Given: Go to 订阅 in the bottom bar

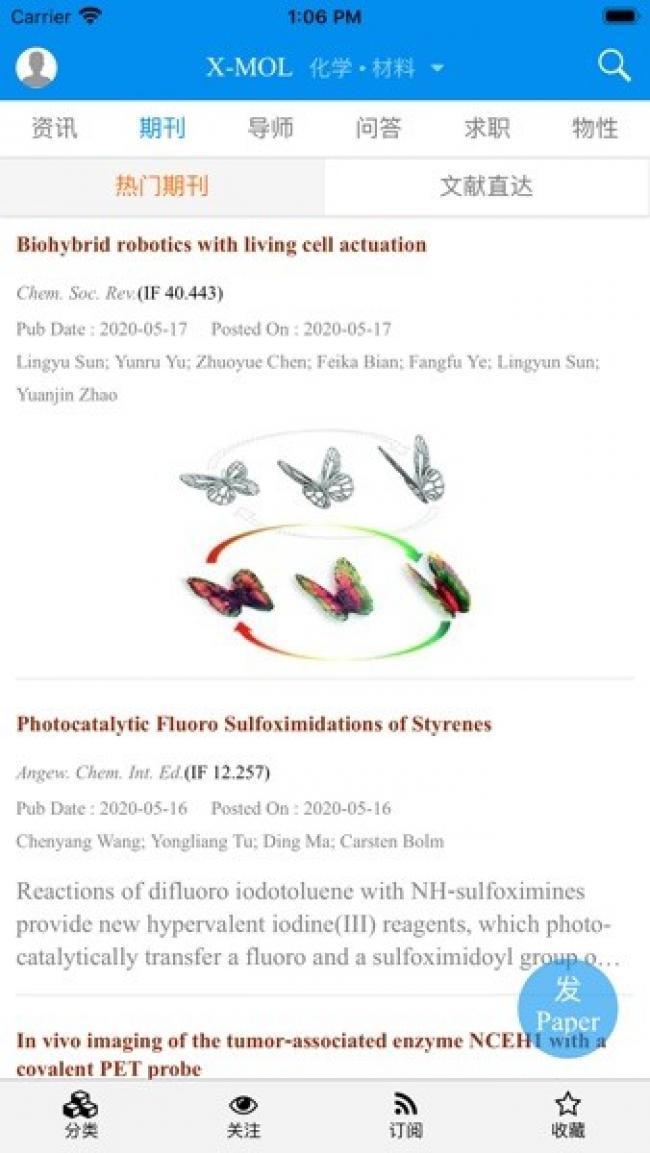Looking at the screenshot, I should (405, 1115).
